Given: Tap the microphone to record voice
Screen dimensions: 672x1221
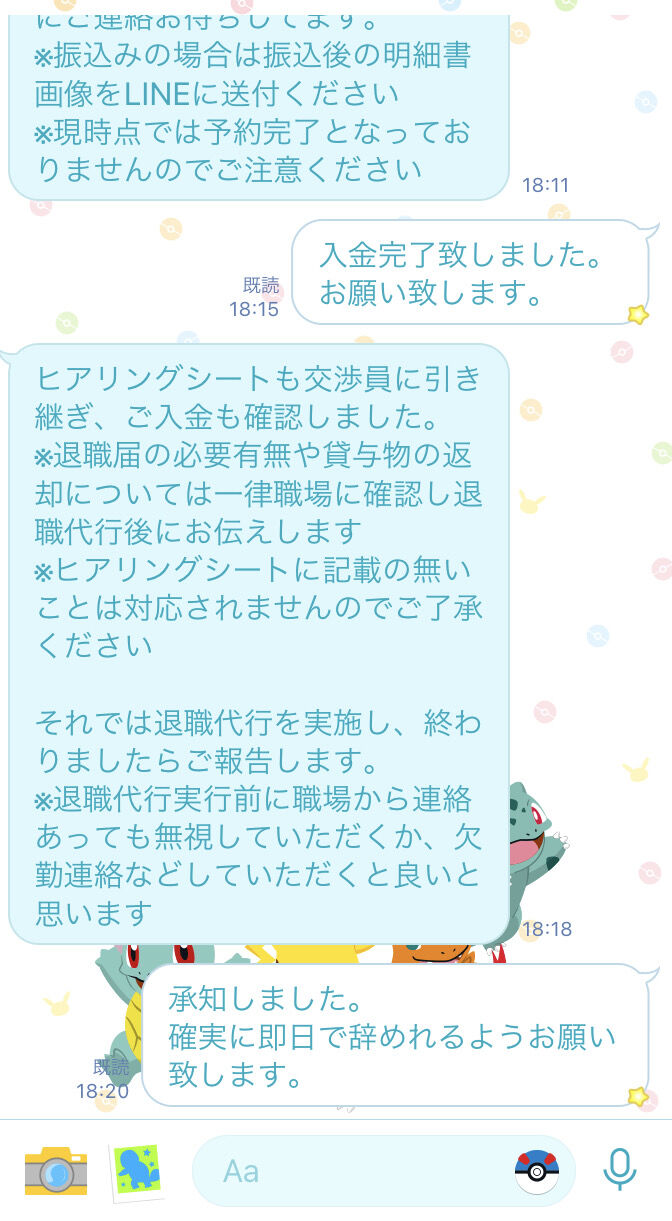Looking at the screenshot, I should click(620, 1170).
